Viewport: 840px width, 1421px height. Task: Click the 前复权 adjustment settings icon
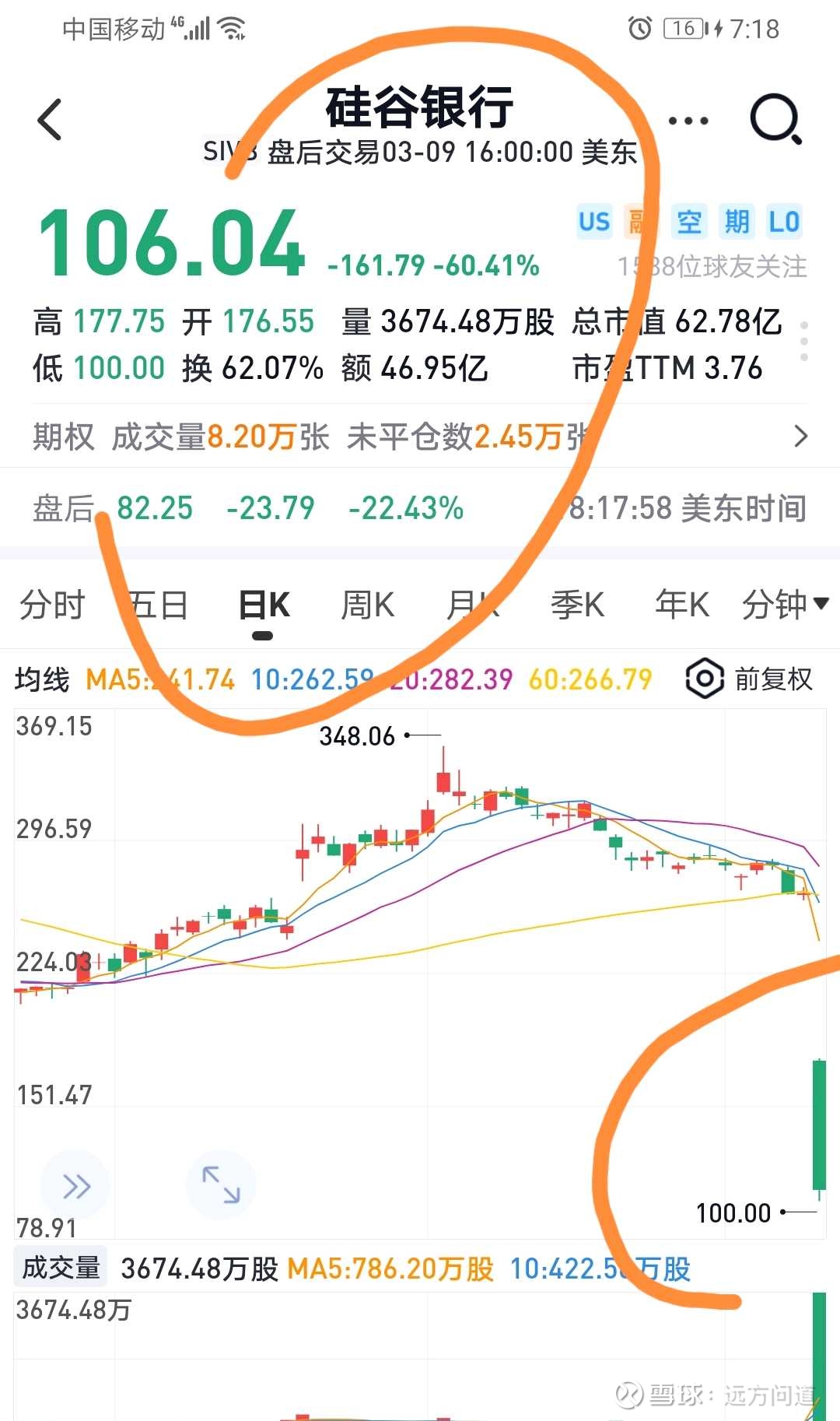705,679
